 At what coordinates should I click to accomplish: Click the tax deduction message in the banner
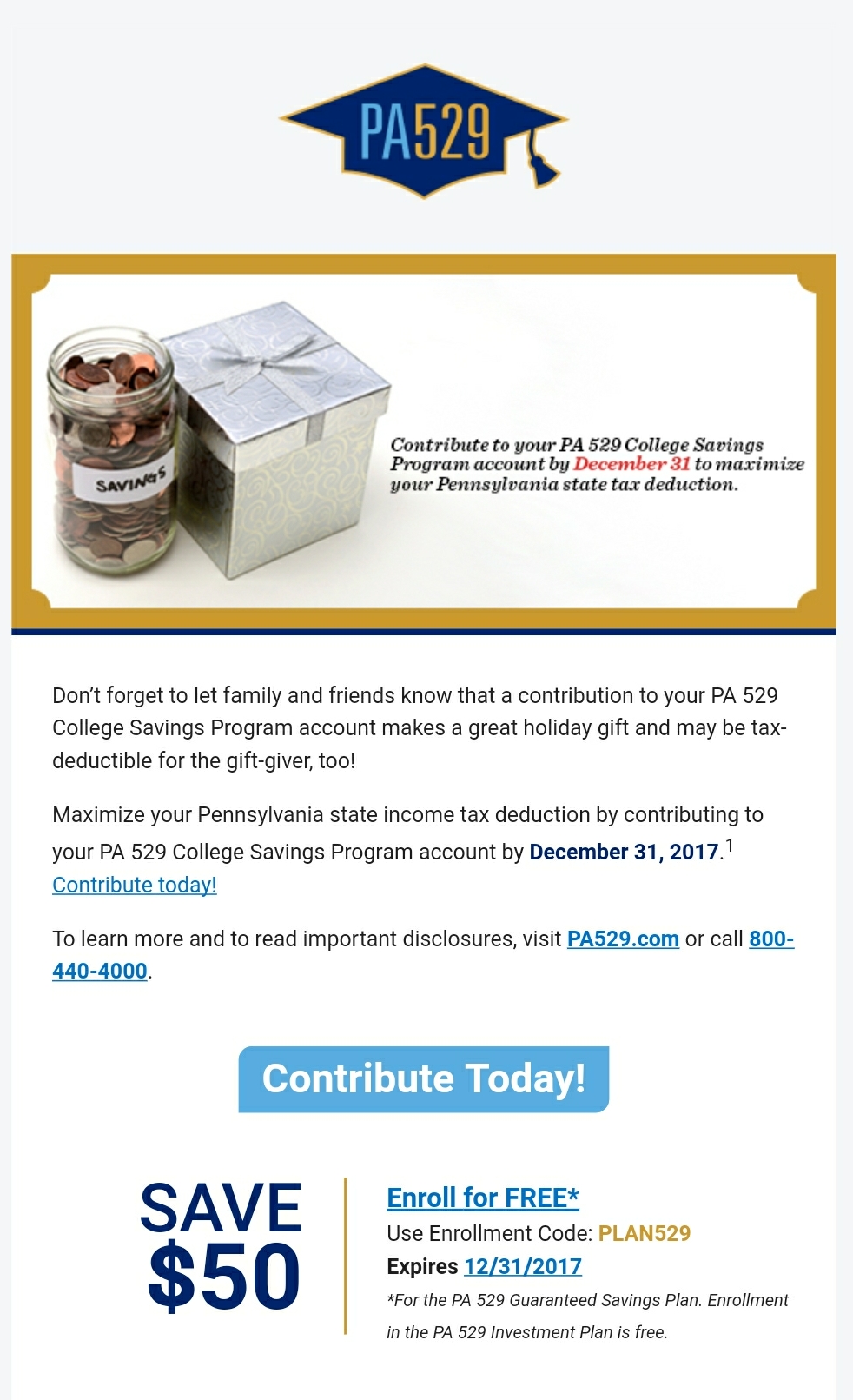tap(598, 463)
